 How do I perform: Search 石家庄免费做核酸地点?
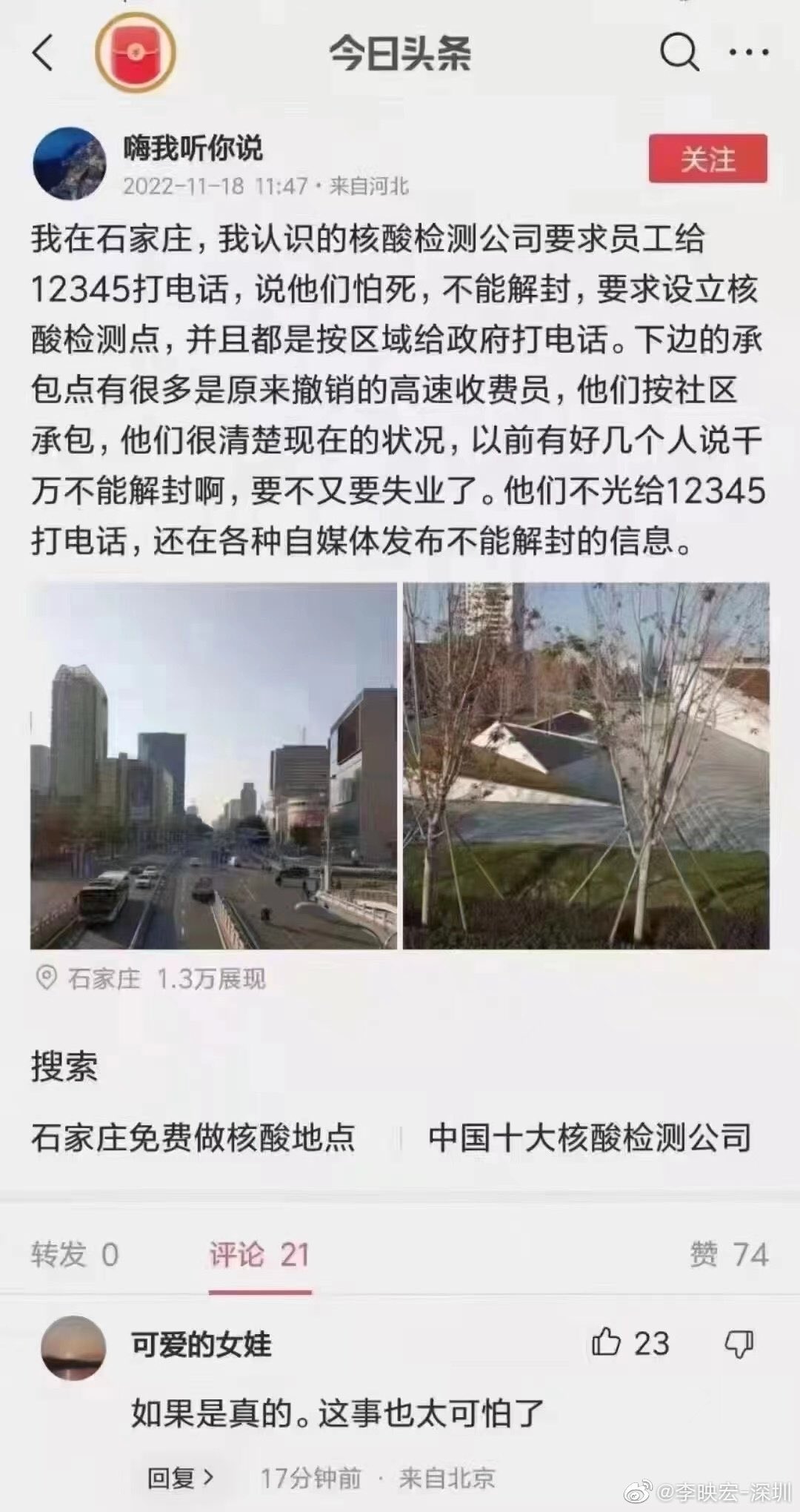pos(193,1138)
